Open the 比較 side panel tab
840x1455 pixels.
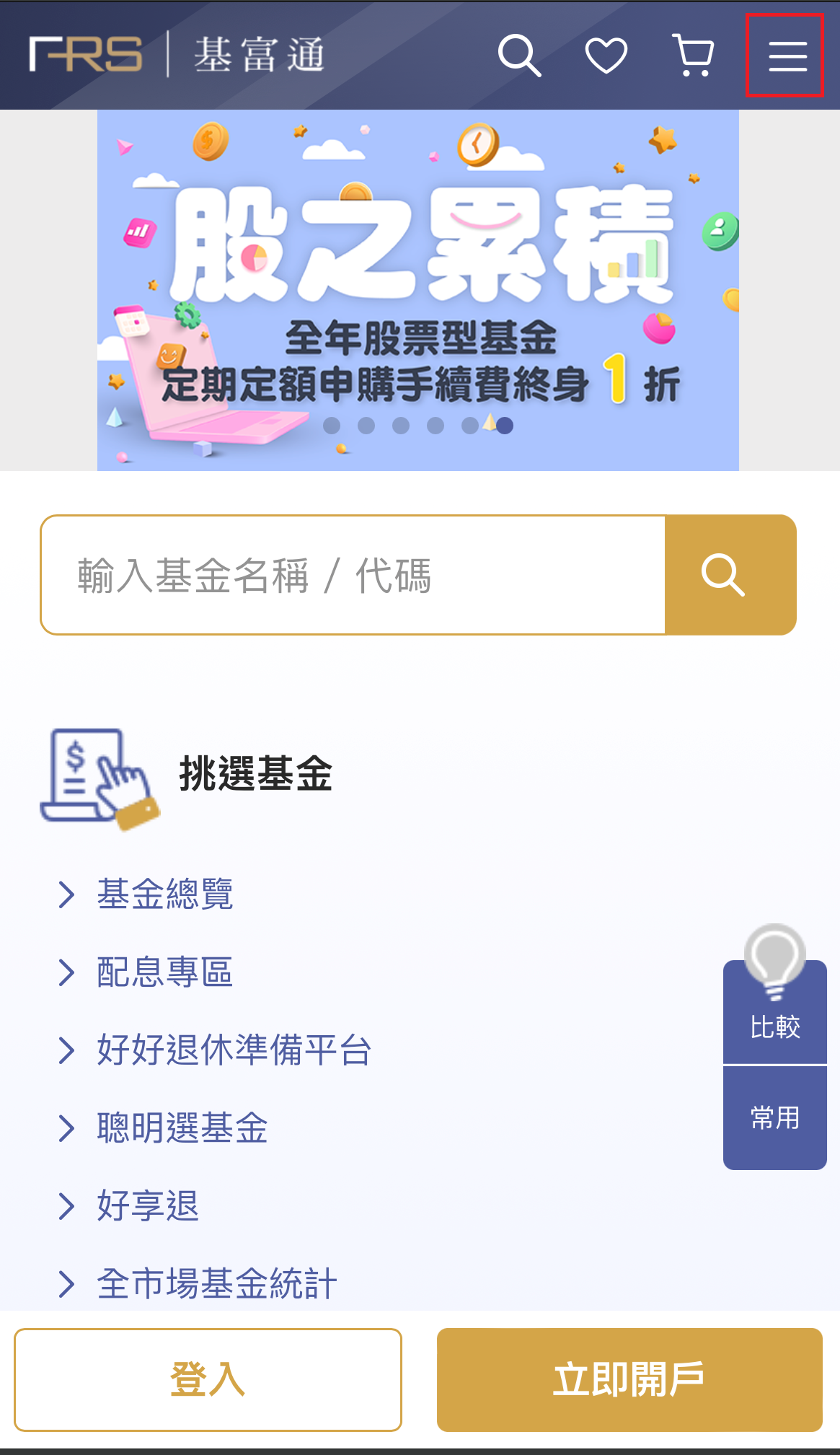pos(774,1027)
